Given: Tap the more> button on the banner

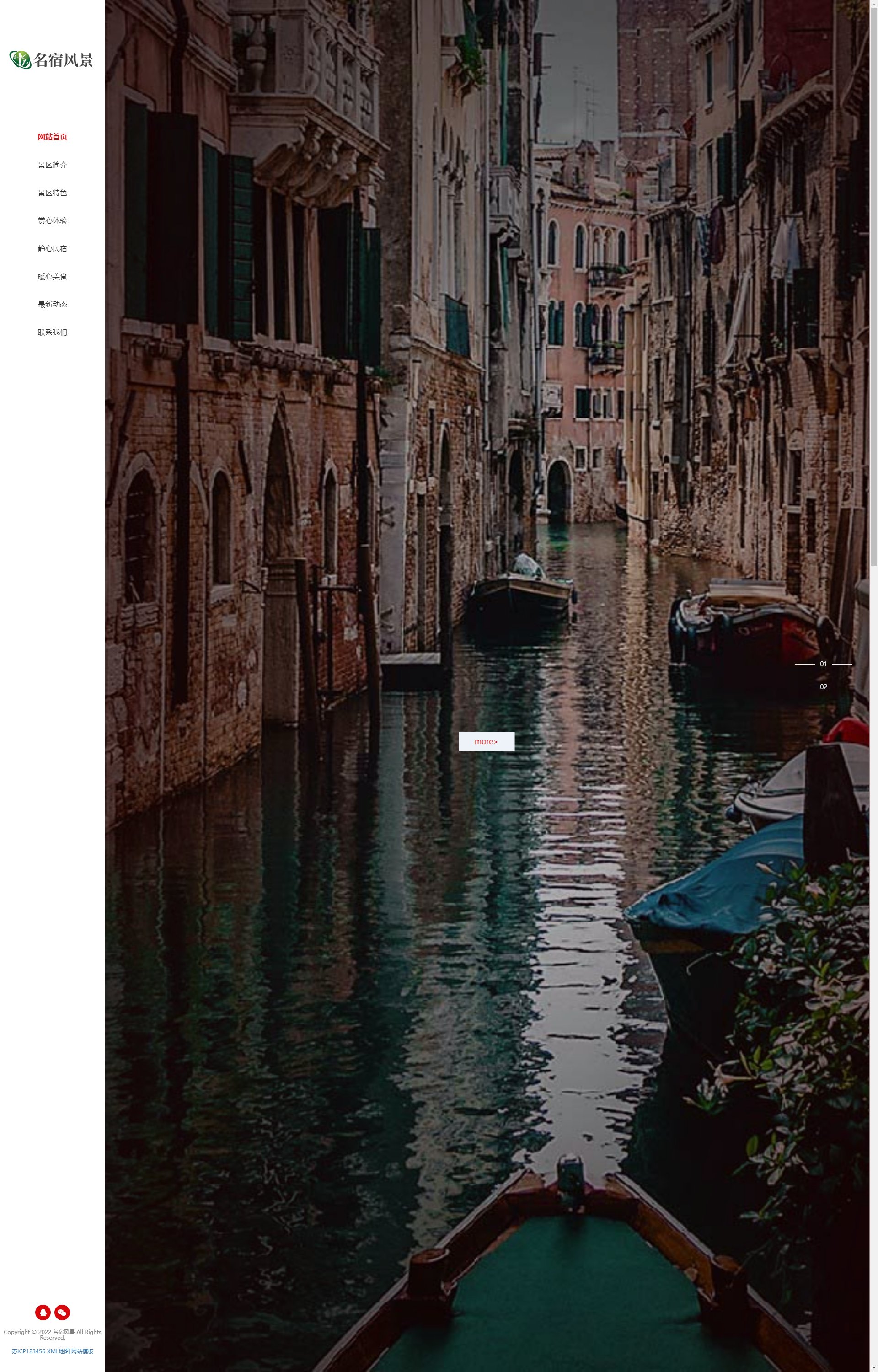Looking at the screenshot, I should [x=486, y=741].
